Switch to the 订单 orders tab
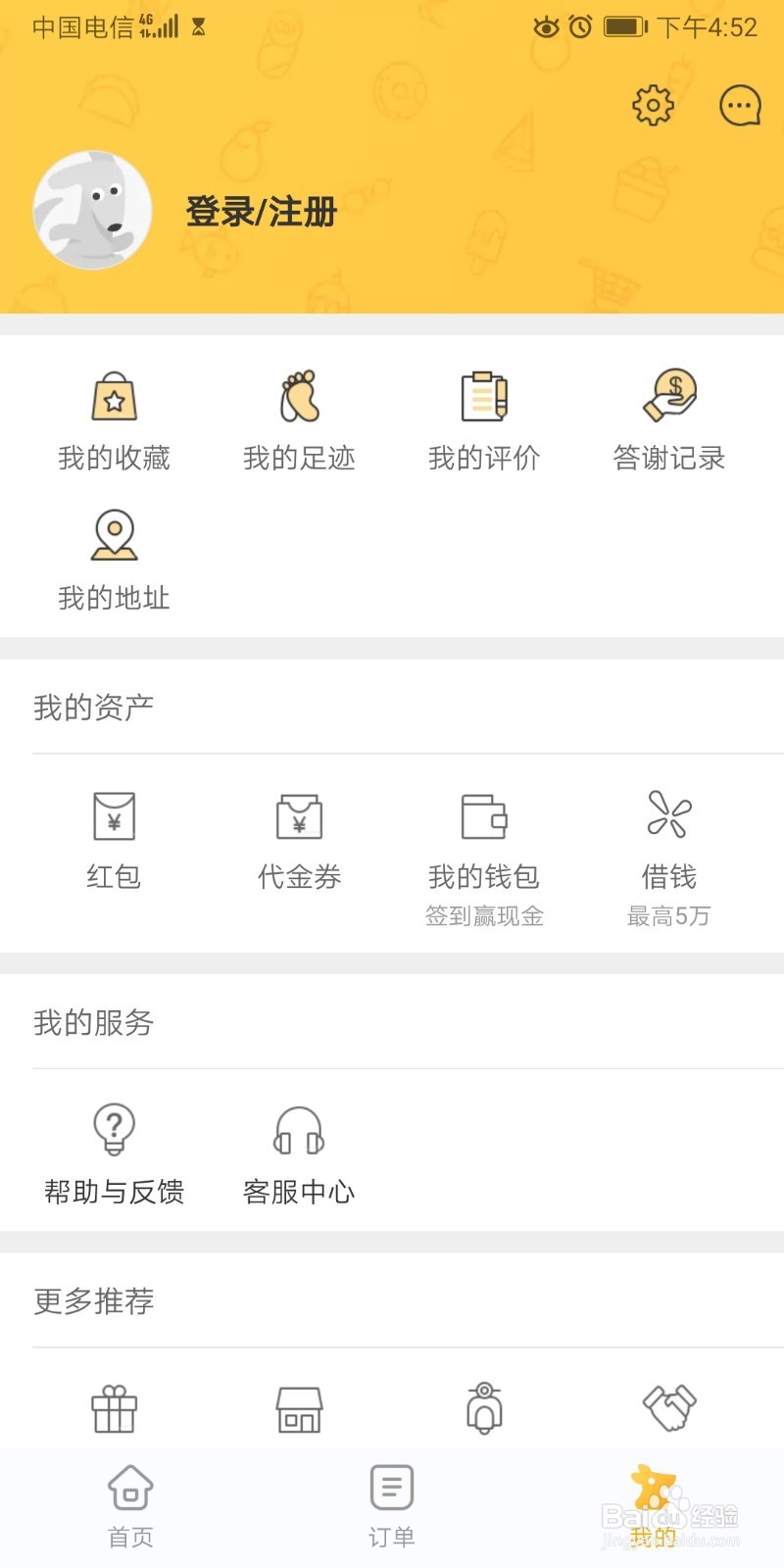The width and height of the screenshot is (784, 1568). [x=392, y=1505]
